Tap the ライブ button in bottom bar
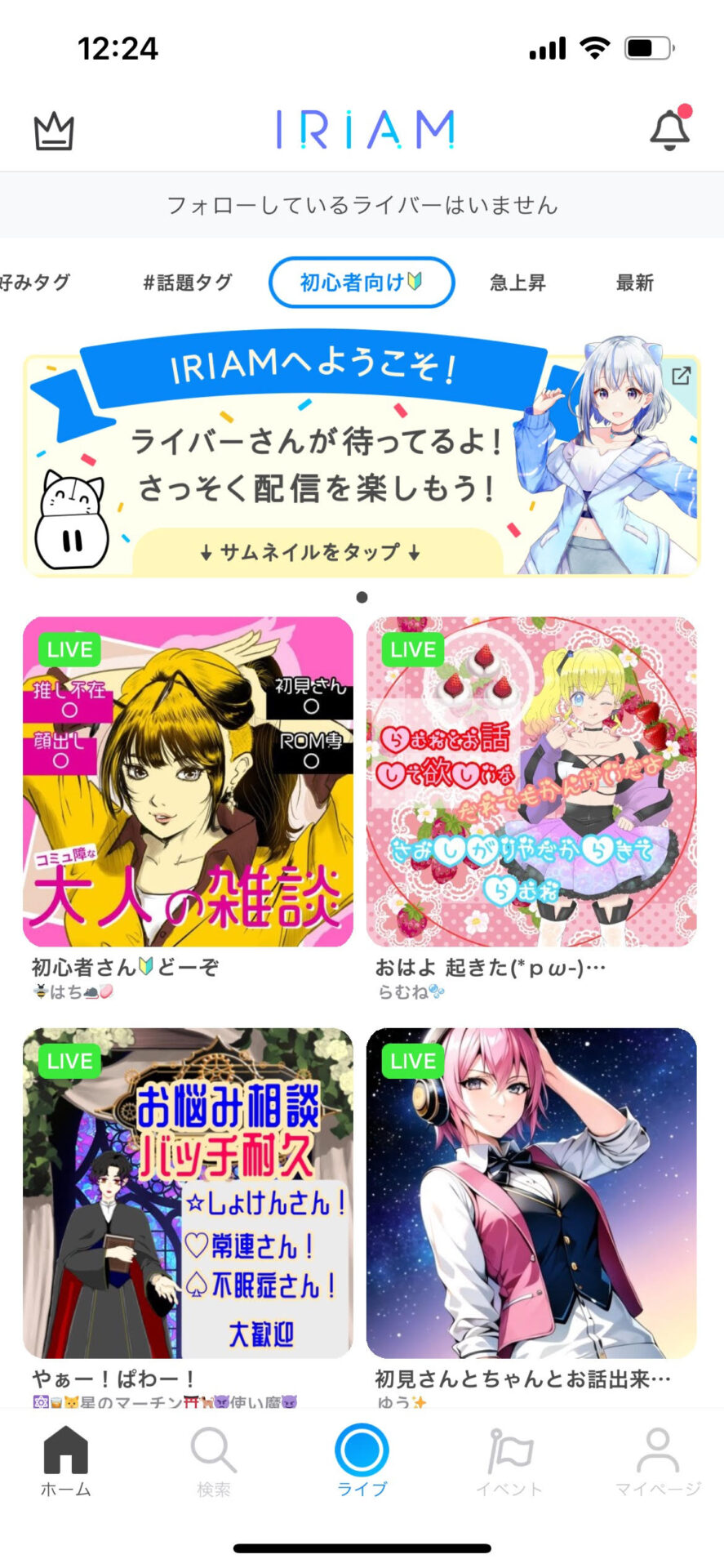The width and height of the screenshot is (724, 1568). tap(362, 1459)
